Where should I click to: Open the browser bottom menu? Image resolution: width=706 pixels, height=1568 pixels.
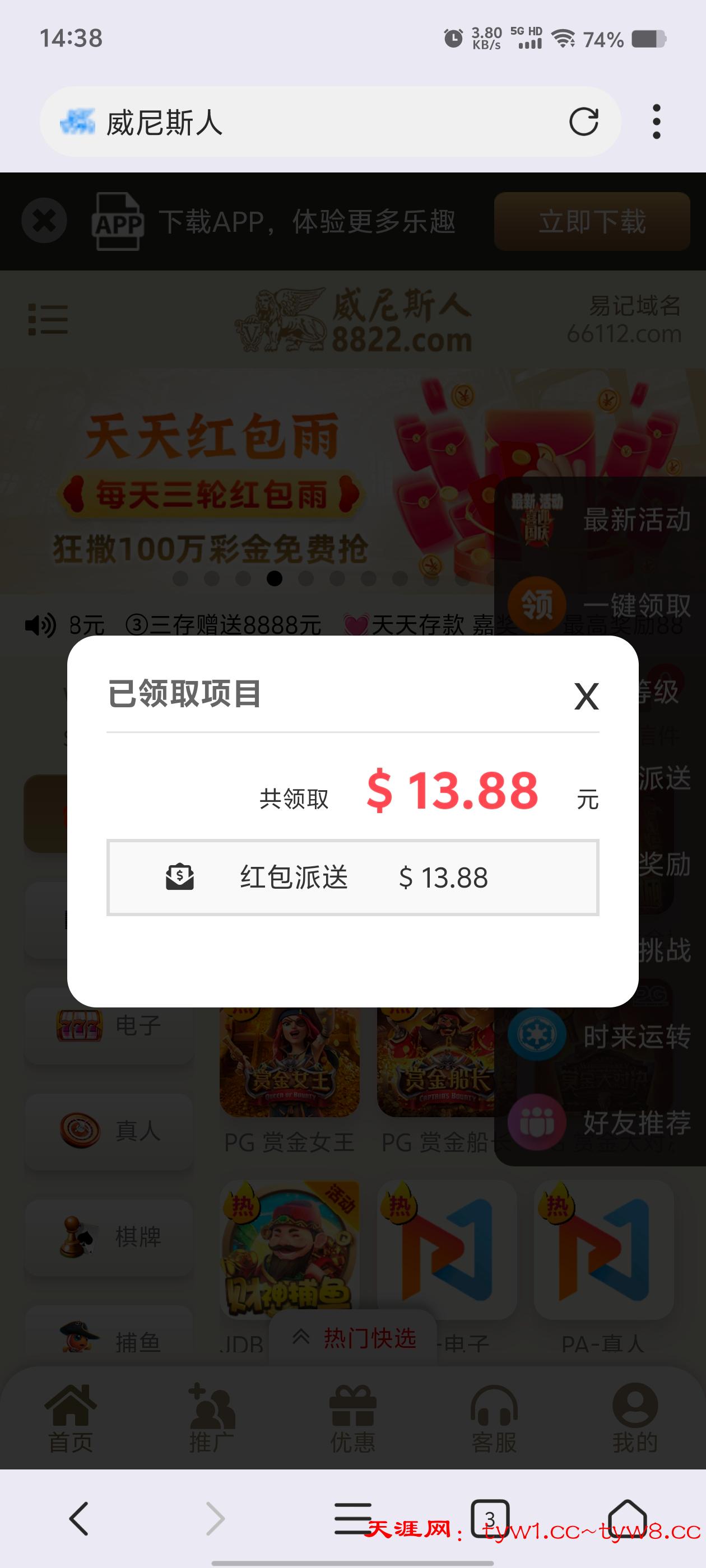[x=352, y=1518]
